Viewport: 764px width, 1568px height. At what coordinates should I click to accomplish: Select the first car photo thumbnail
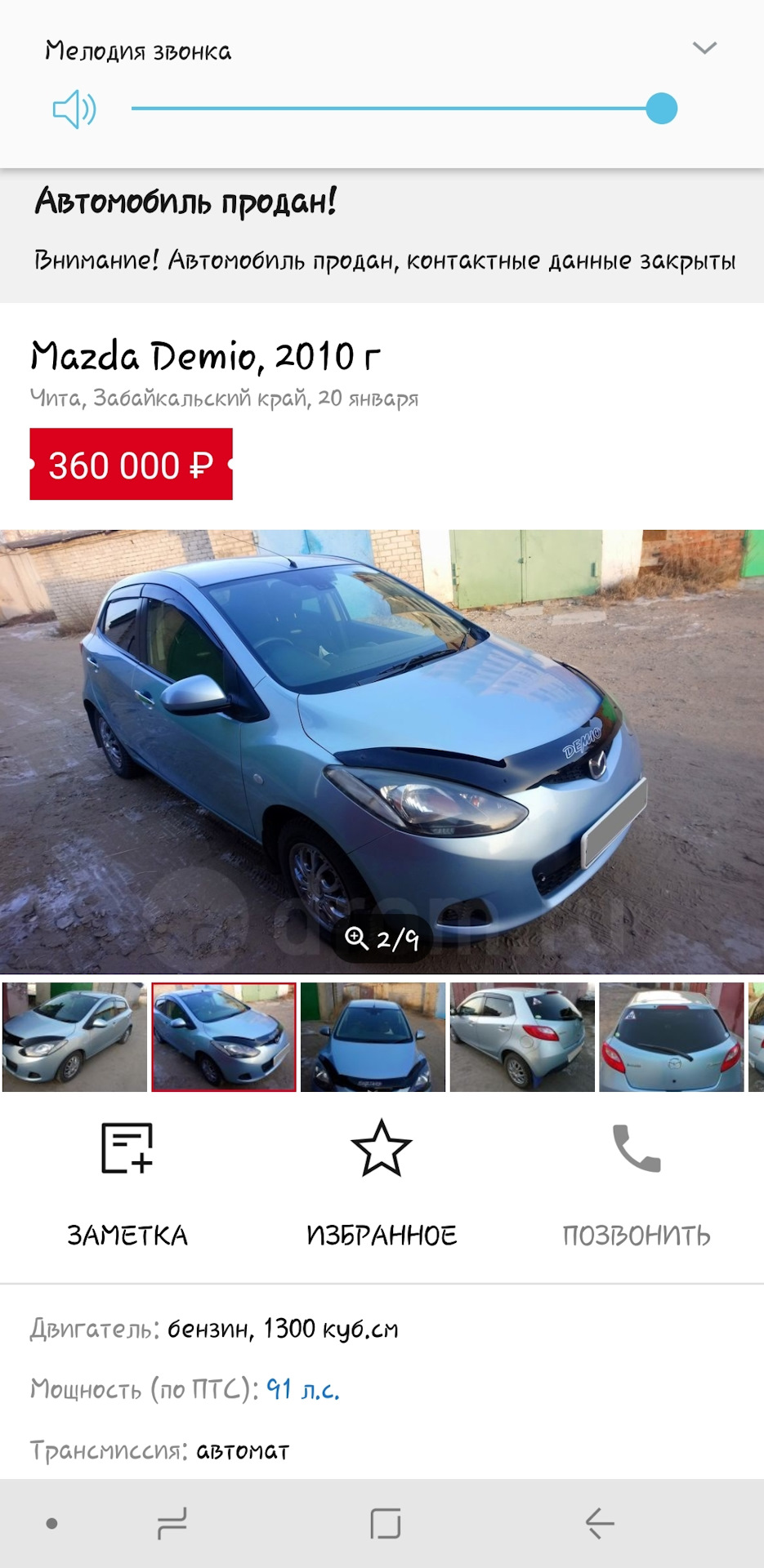click(x=74, y=1037)
